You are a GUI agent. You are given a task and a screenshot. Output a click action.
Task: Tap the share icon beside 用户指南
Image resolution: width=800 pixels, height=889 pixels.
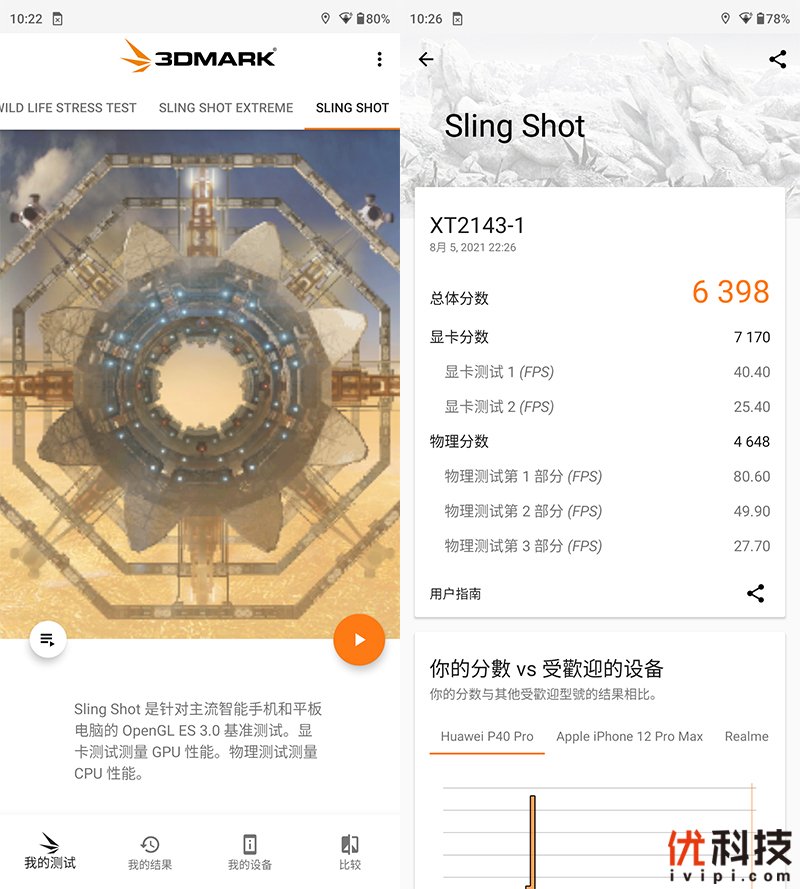tap(756, 593)
